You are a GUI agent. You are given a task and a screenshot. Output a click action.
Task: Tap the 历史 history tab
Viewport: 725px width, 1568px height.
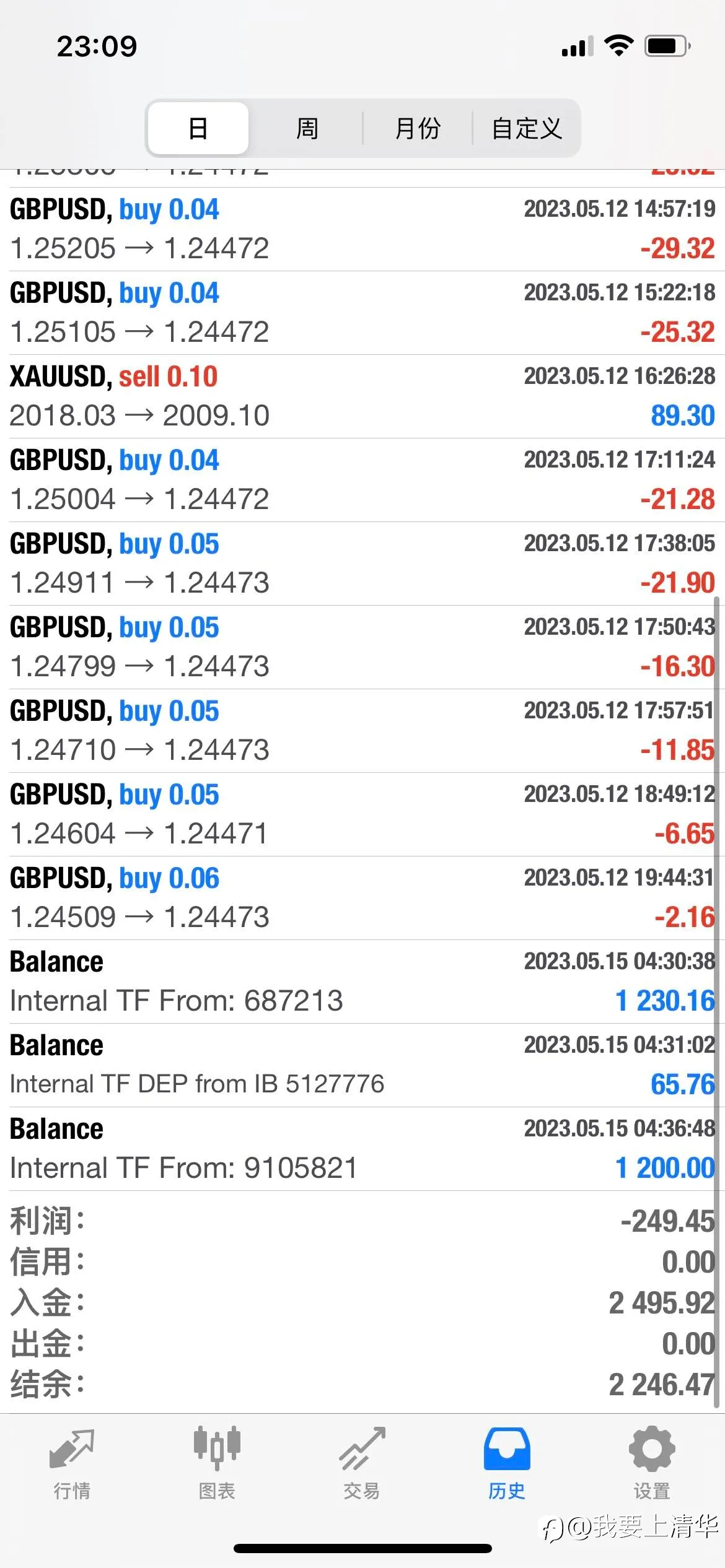point(507,1464)
